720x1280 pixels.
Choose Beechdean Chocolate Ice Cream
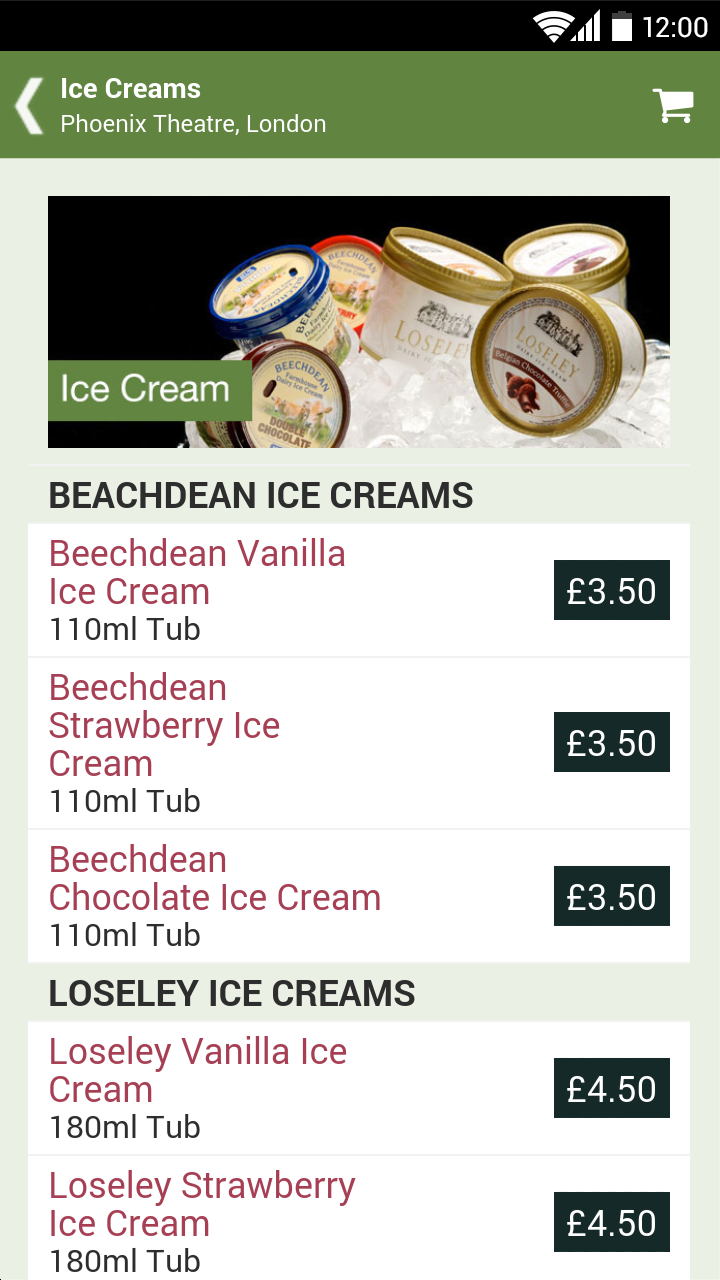click(215, 879)
